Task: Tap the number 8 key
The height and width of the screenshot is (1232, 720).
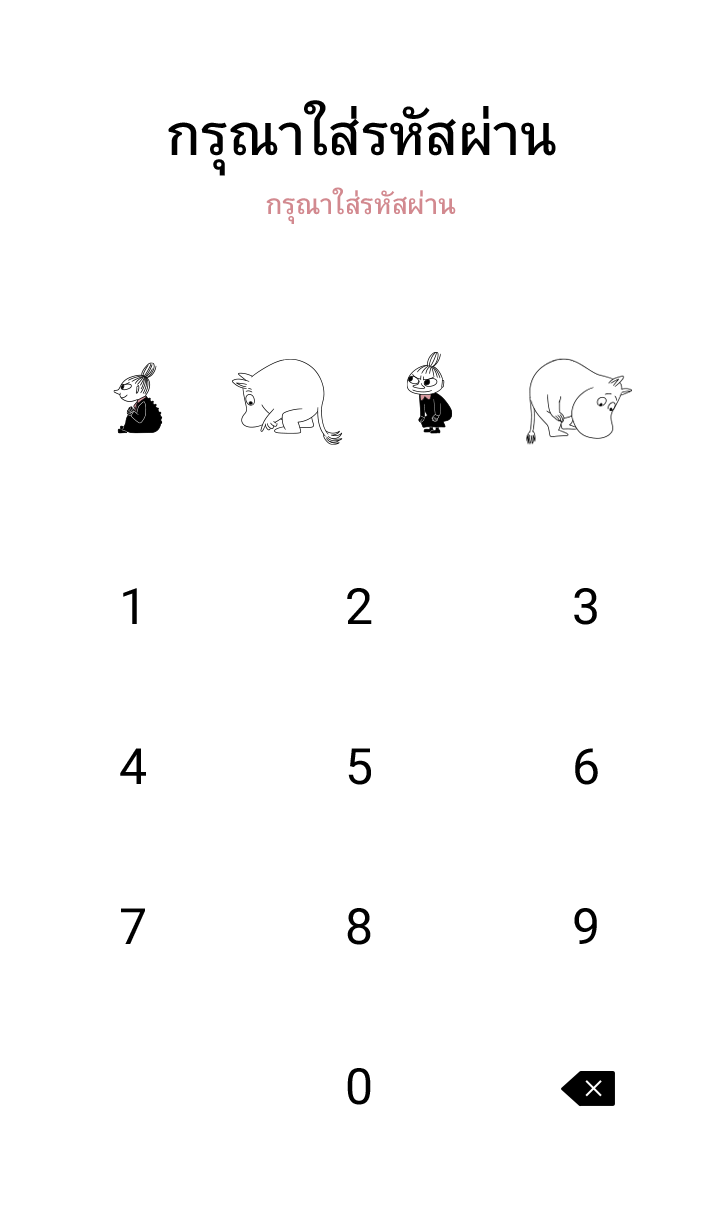Action: click(359, 927)
